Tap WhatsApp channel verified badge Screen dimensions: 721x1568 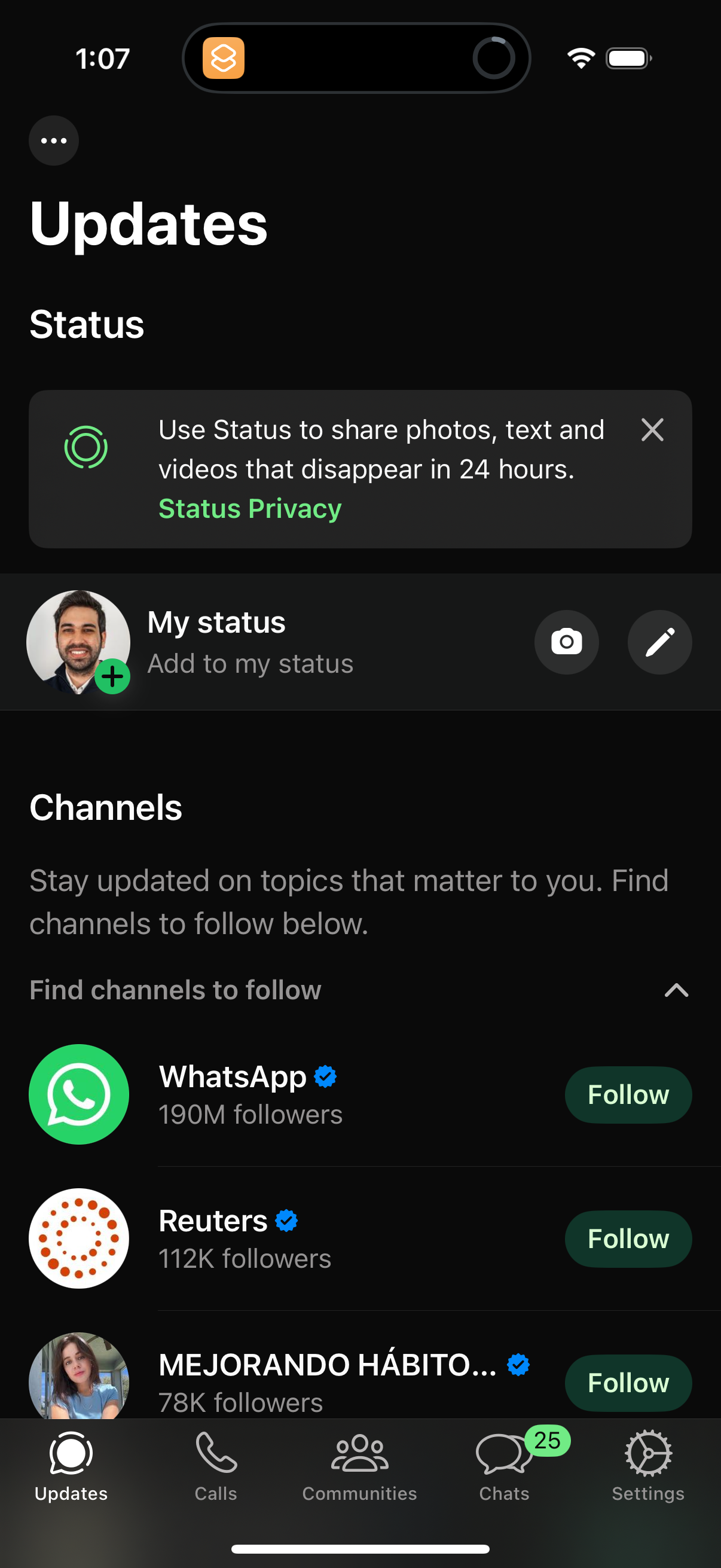tap(324, 1076)
